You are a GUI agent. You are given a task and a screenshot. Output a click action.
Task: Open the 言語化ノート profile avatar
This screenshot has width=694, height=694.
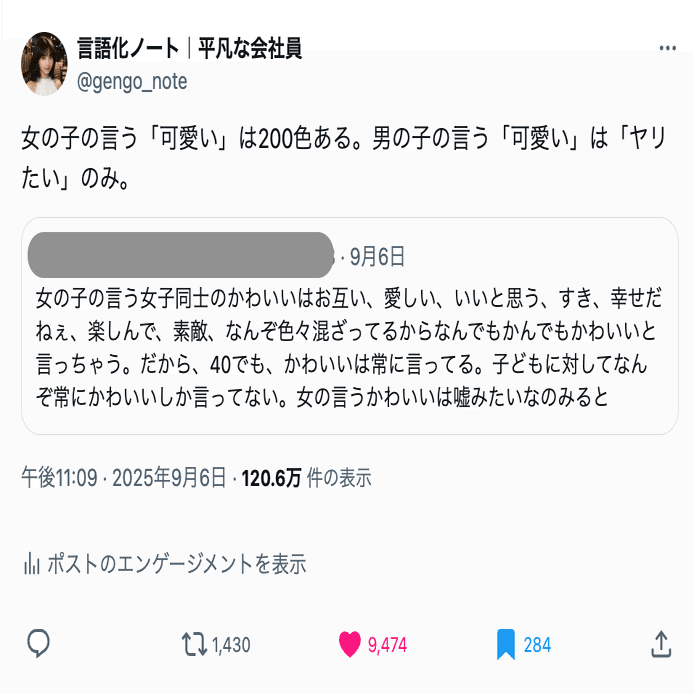(x=44, y=63)
